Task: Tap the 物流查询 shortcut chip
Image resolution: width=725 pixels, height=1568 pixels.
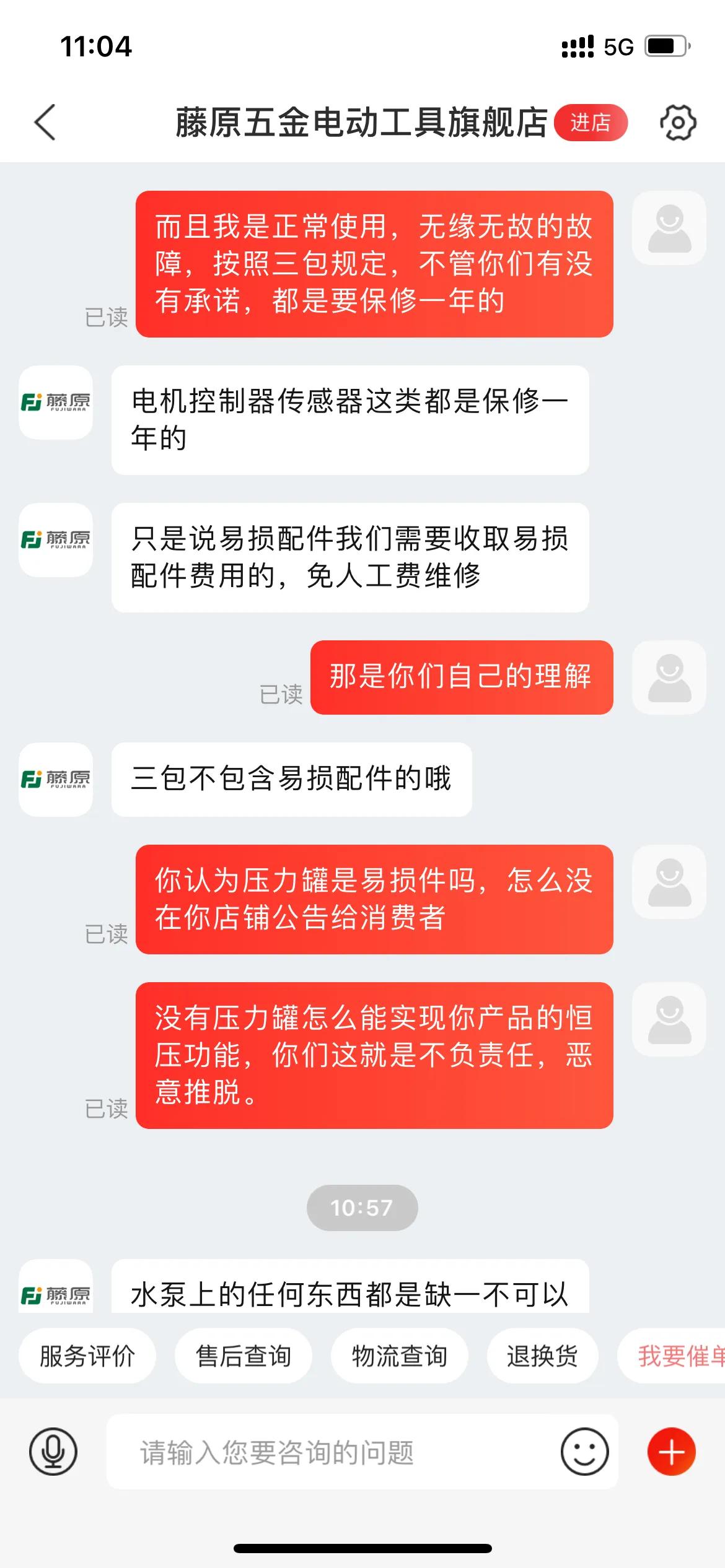Action: point(400,1355)
